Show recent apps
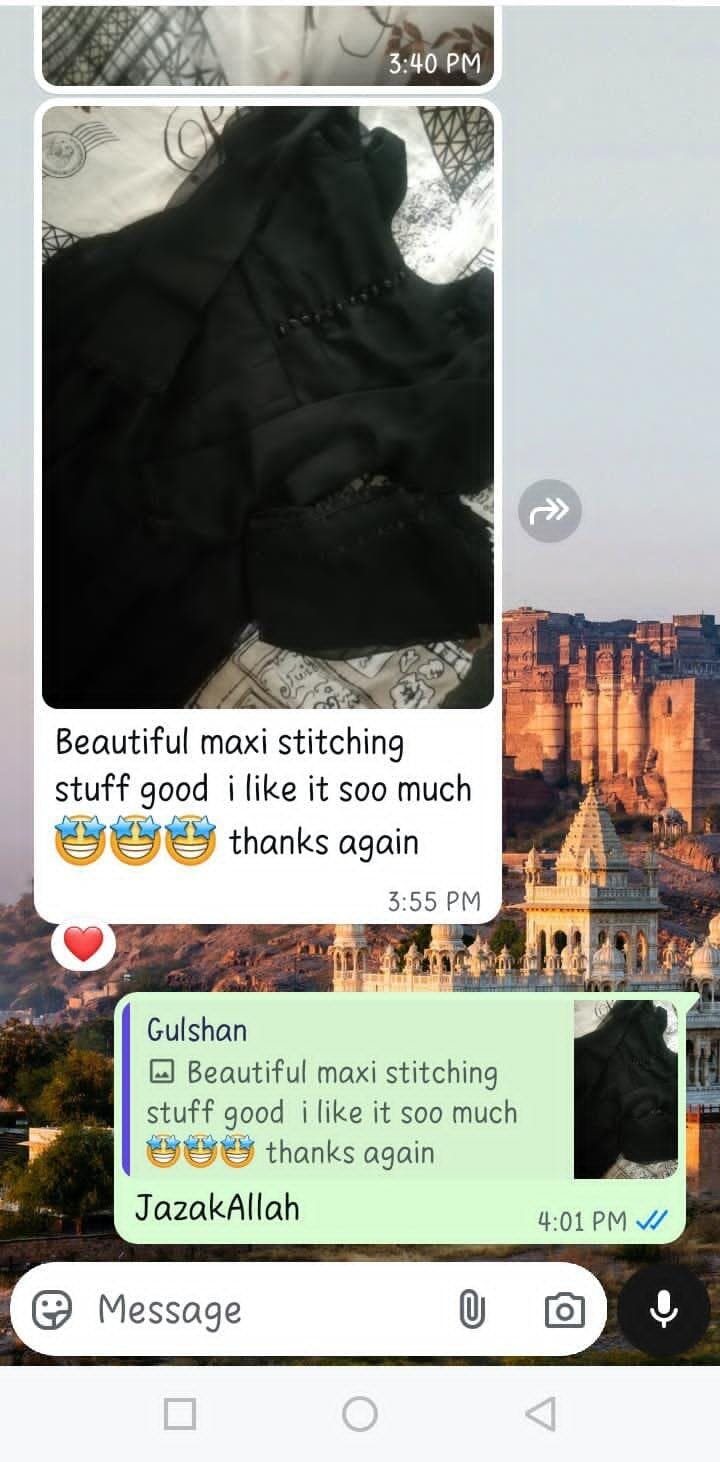The image size is (720, 1462). [180, 1414]
